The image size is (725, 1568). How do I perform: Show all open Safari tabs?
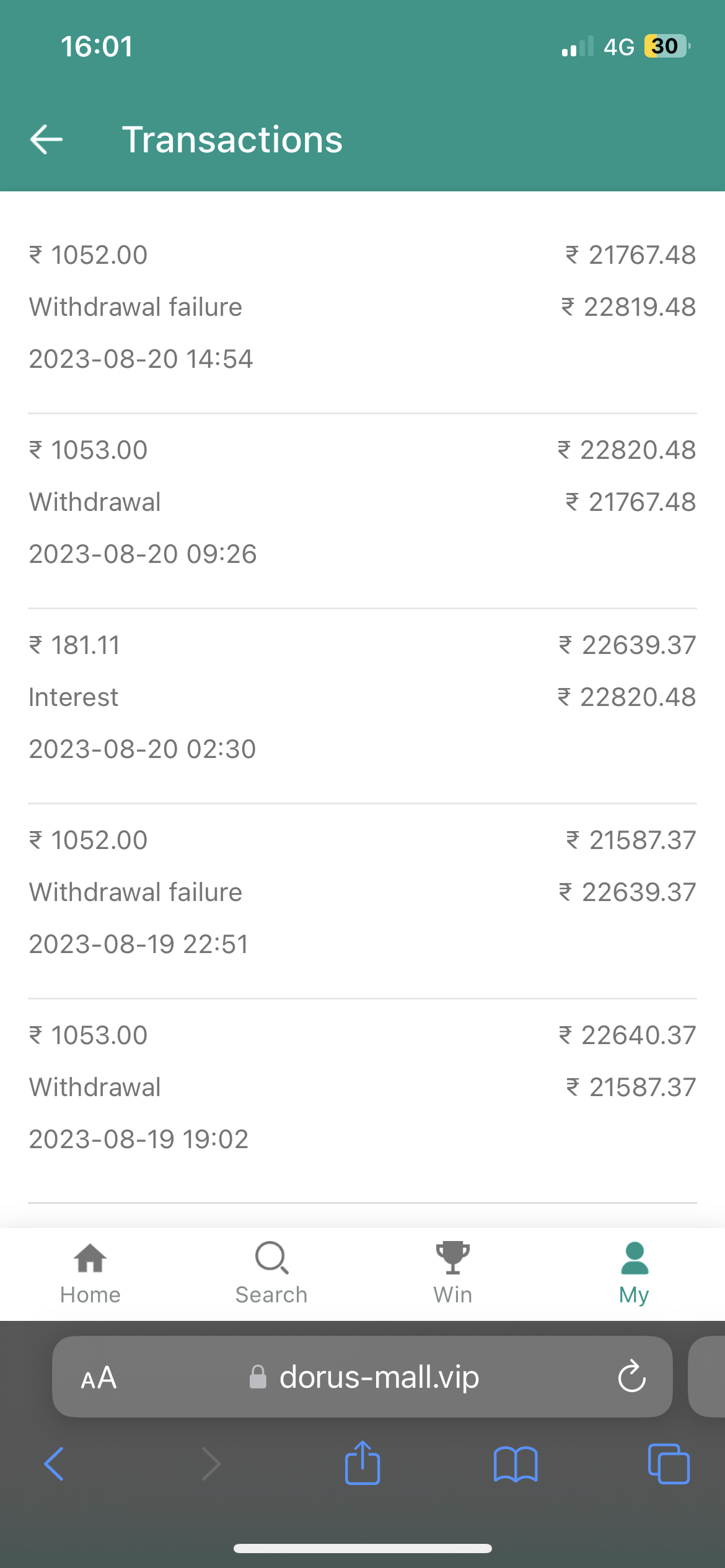pyautogui.click(x=669, y=1464)
